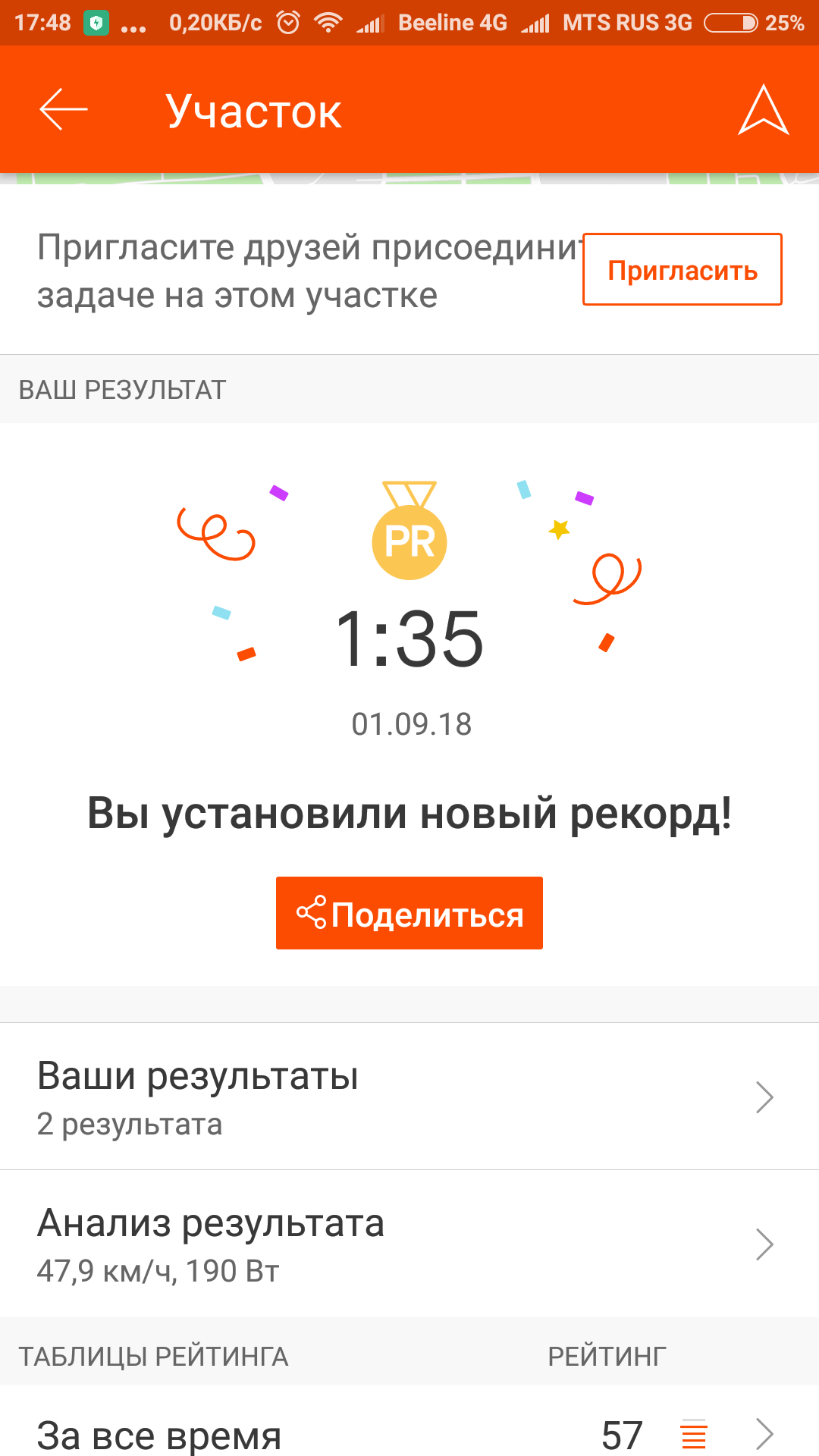Open the За все время leaderboard
Screen dimensions: 819x1456
coord(409,1433)
